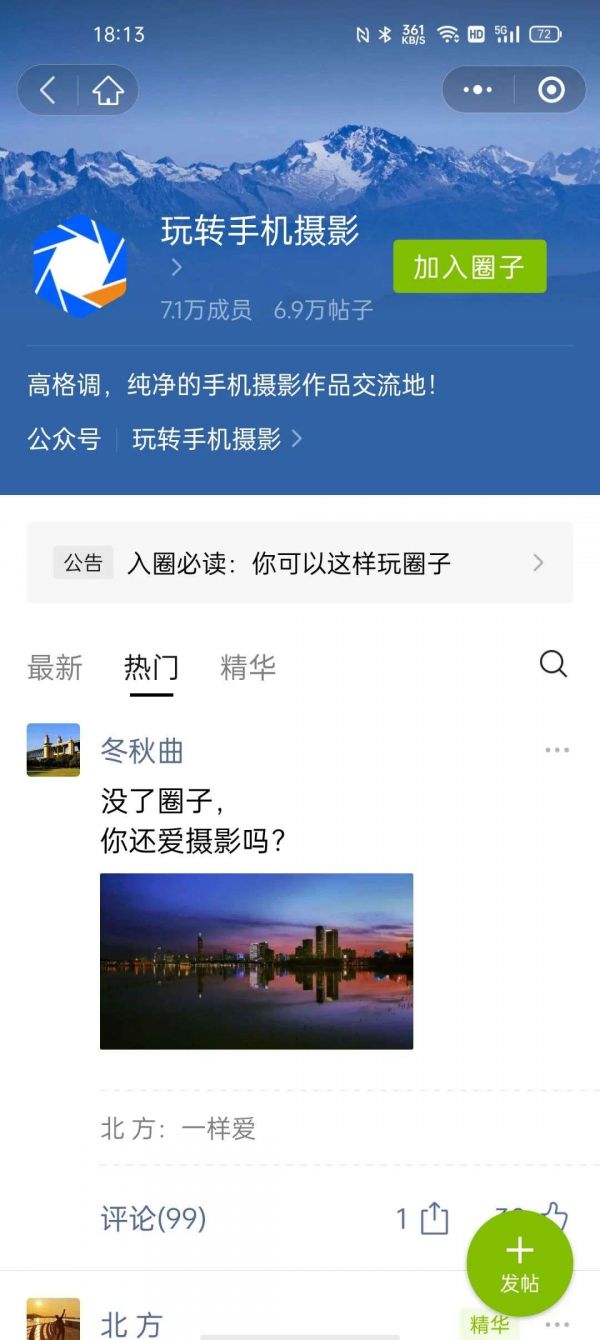
Task: Open the three-dot mini program menu
Action: [x=478, y=90]
